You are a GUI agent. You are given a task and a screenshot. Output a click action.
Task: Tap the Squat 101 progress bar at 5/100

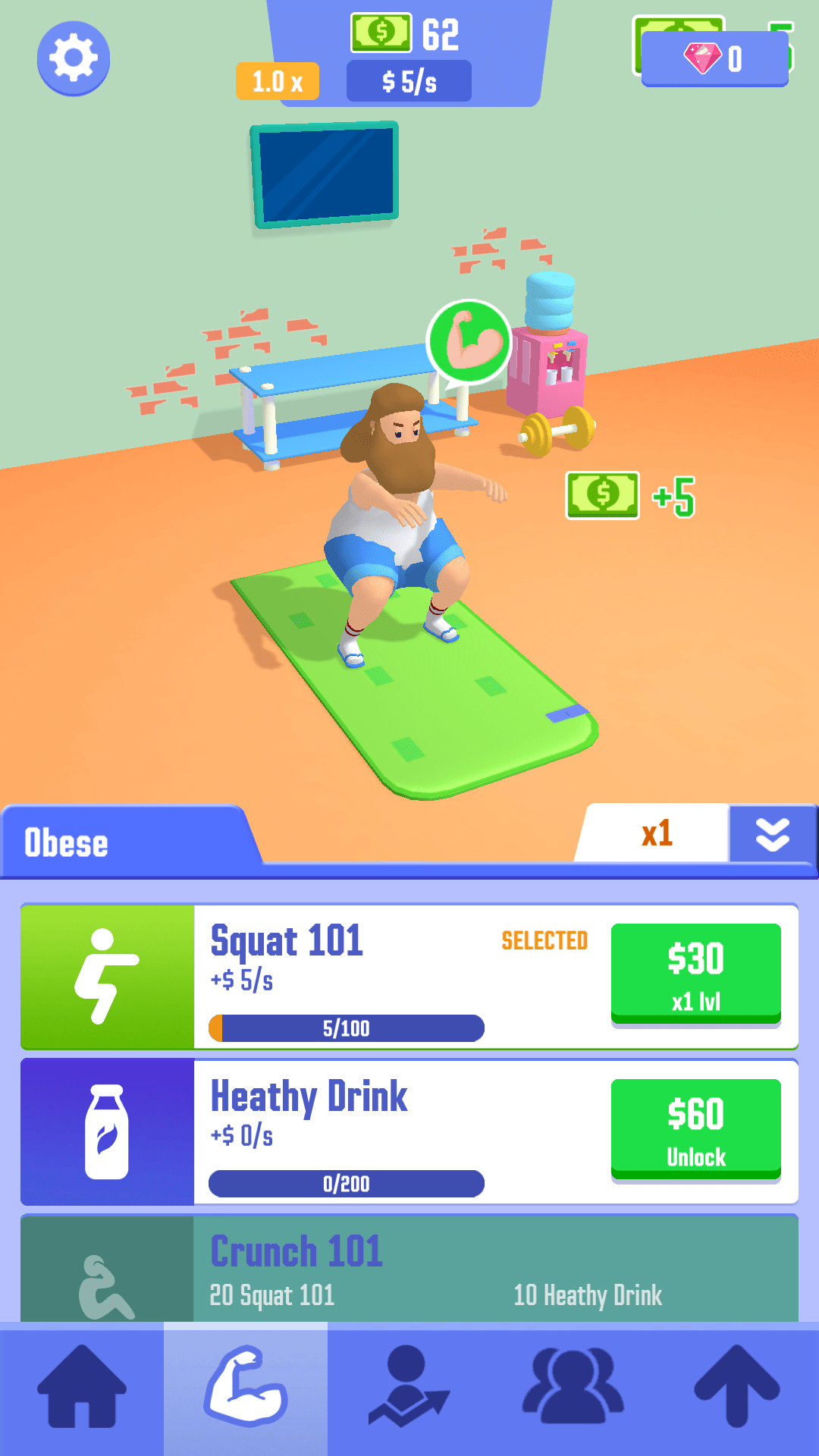coord(346,1028)
